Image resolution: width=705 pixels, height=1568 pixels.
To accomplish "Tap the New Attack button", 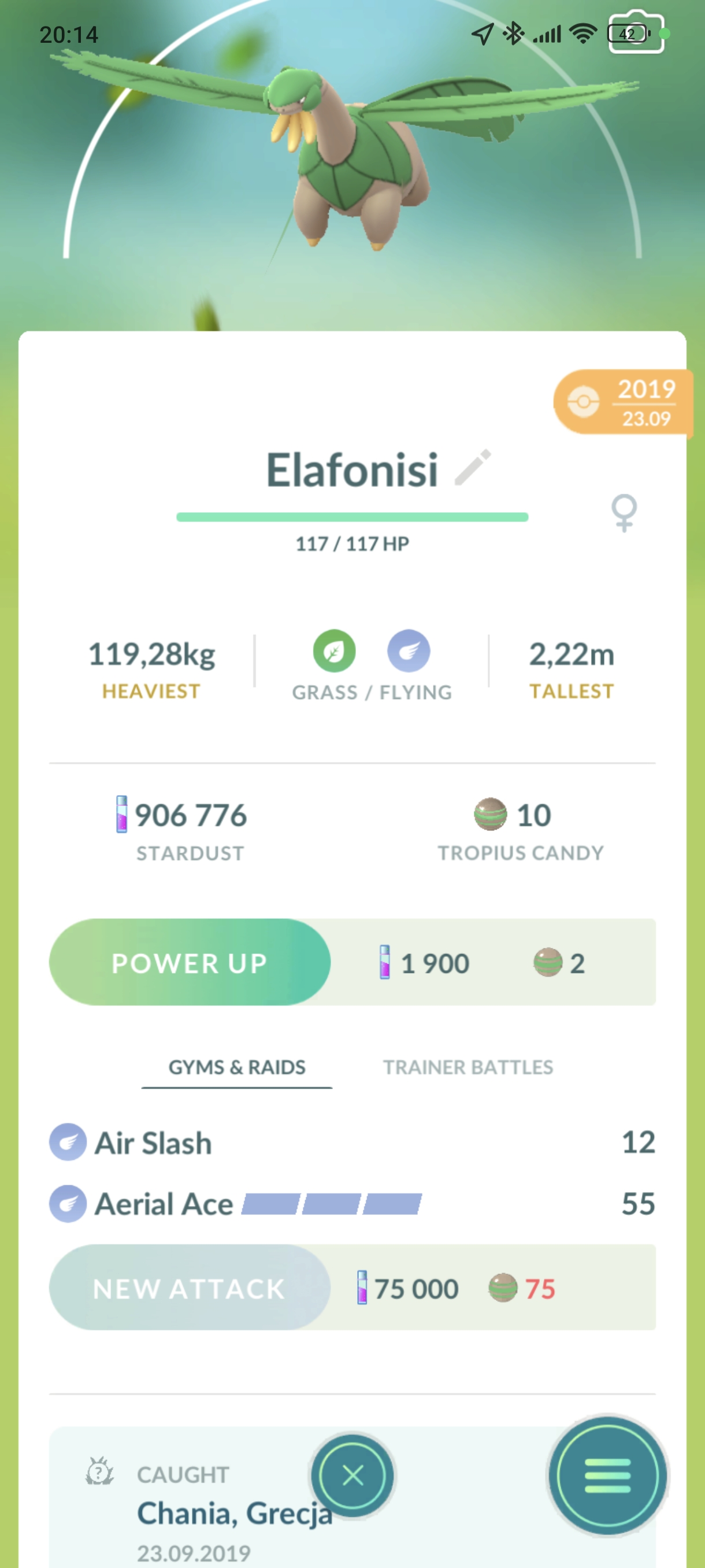I will click(190, 1288).
